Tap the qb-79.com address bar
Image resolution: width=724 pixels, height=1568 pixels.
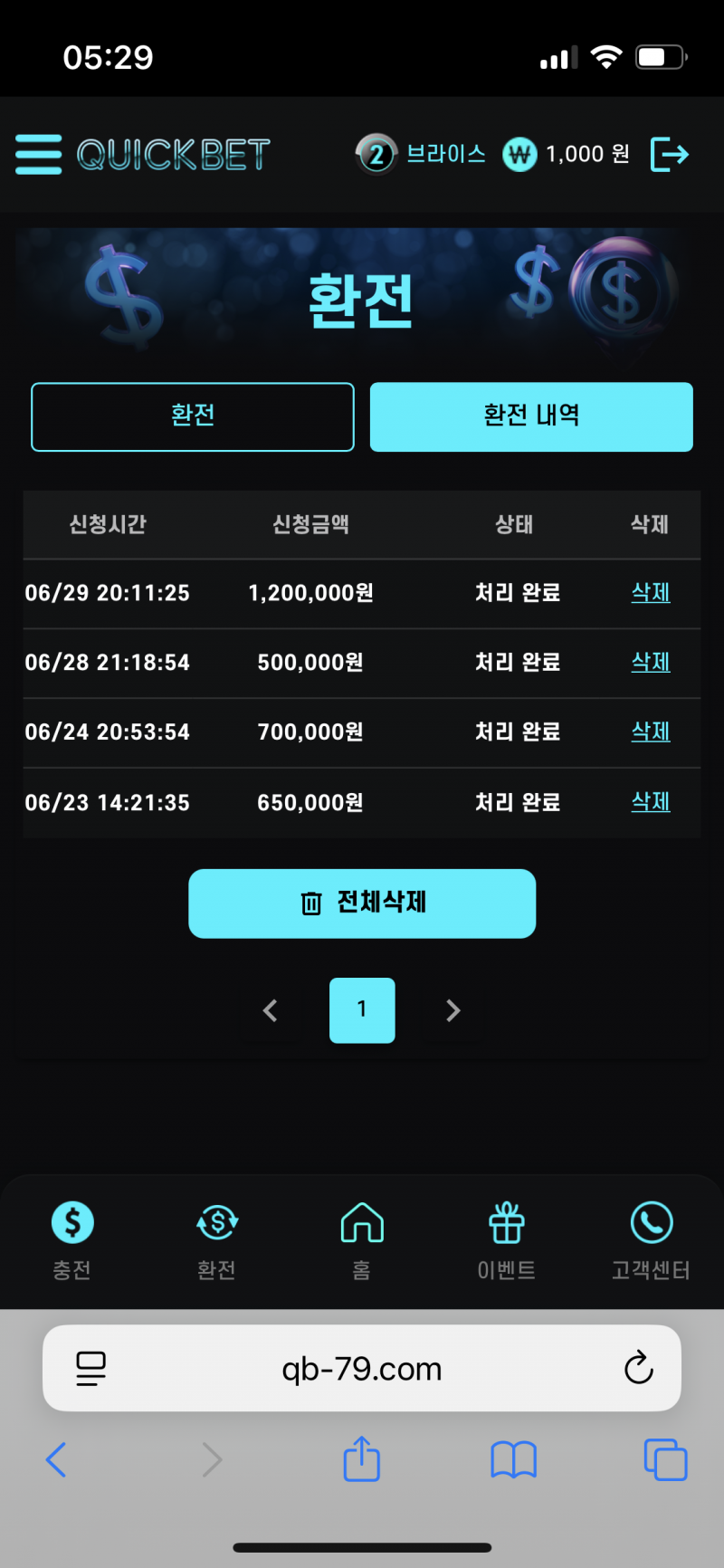pos(362,1369)
